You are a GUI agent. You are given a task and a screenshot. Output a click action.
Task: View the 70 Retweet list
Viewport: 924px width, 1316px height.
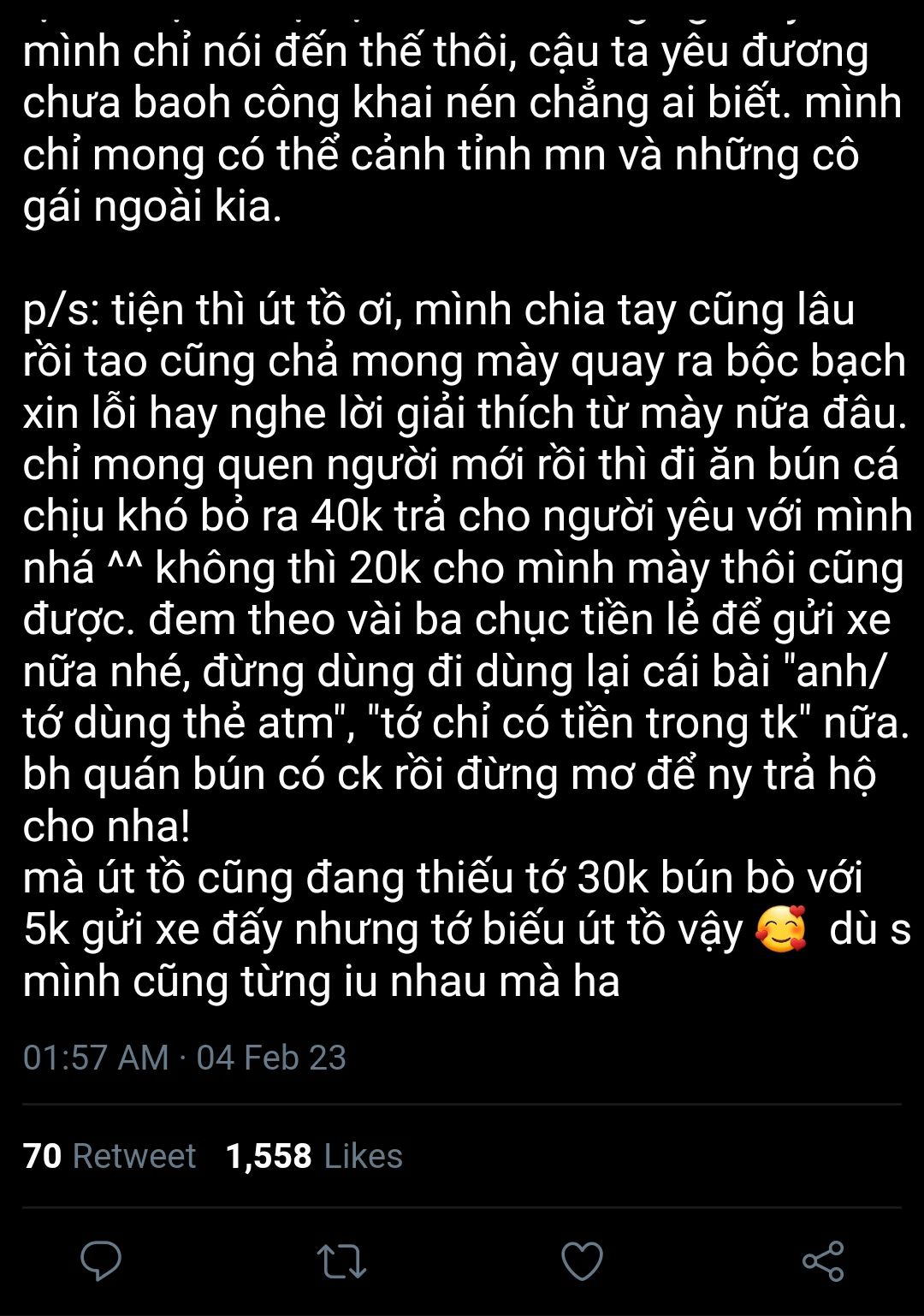pyautogui.click(x=110, y=1156)
